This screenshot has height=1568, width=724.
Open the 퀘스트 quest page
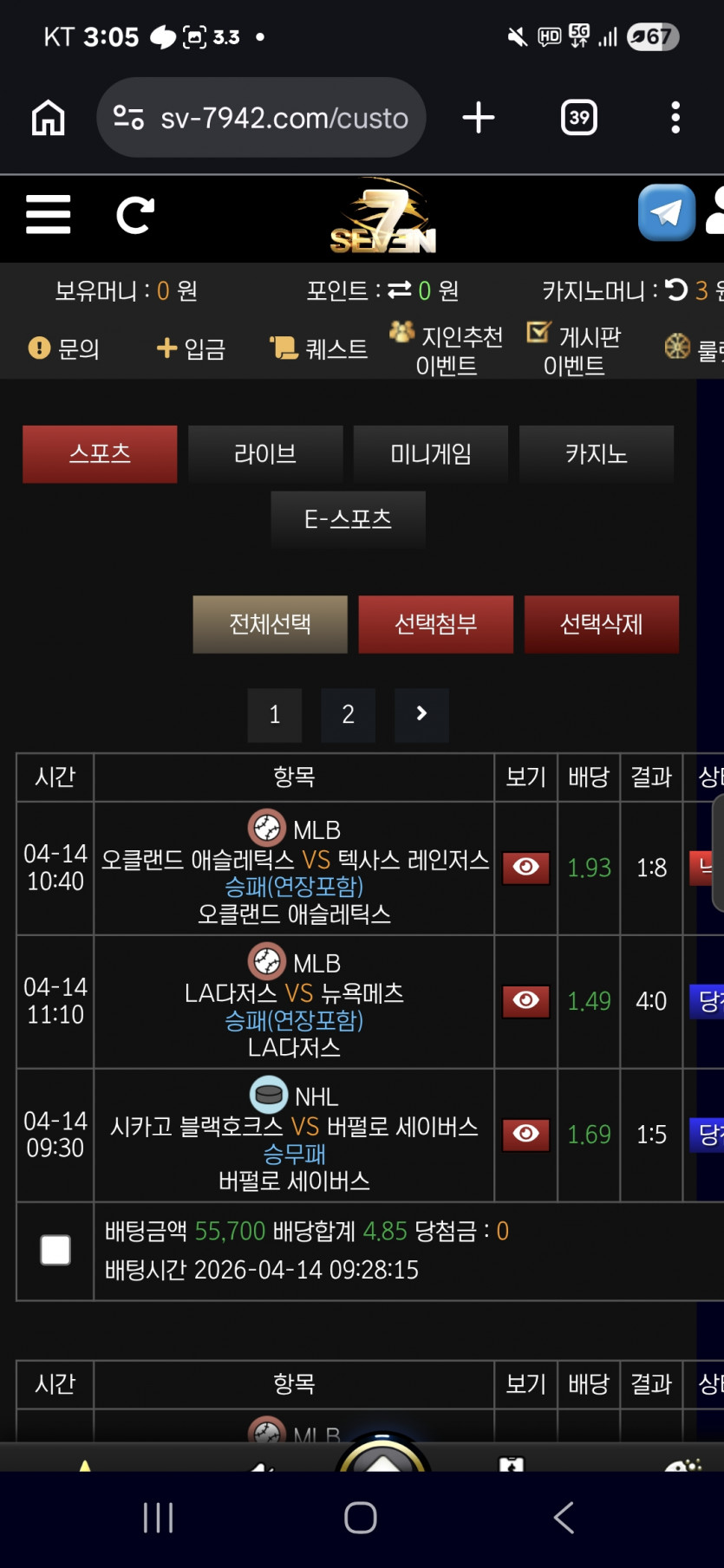point(318,348)
